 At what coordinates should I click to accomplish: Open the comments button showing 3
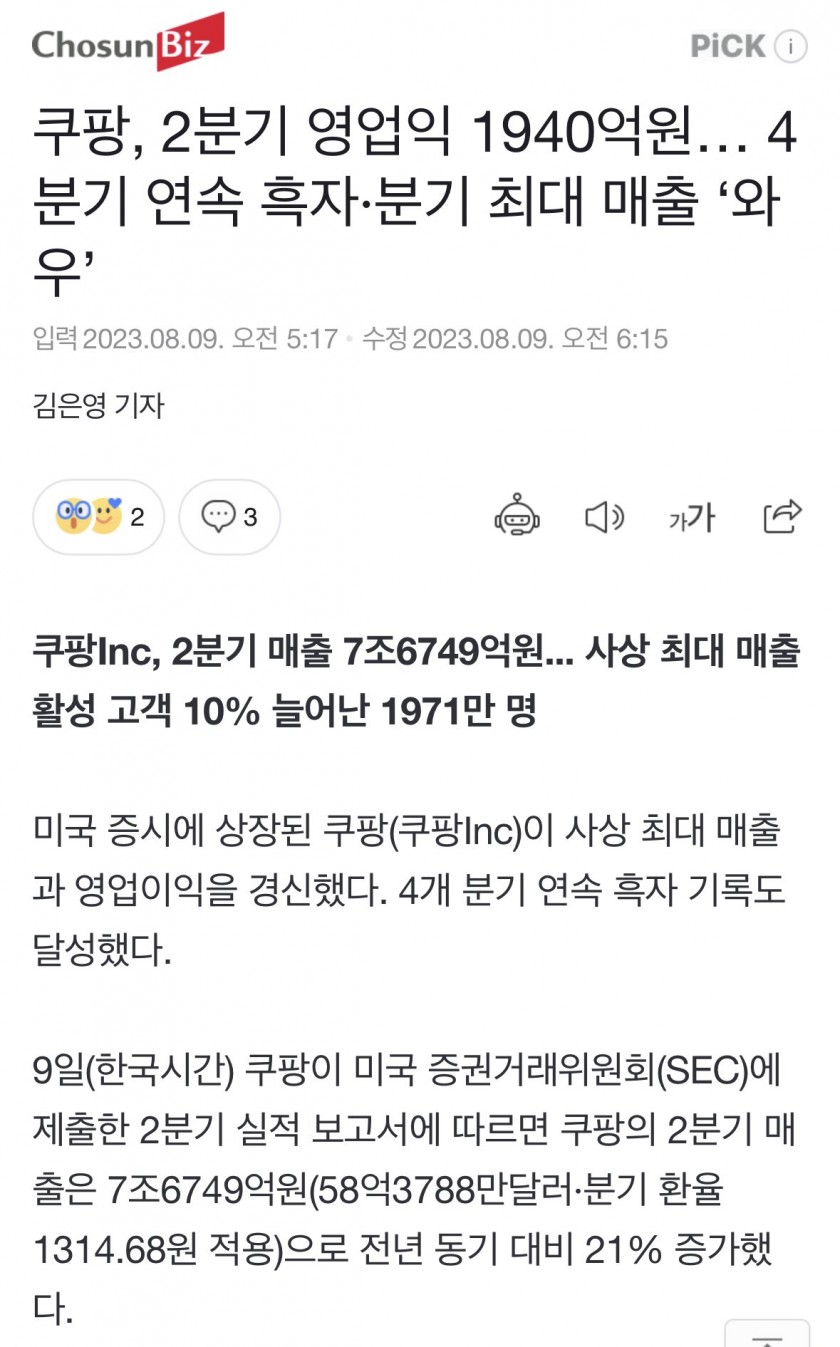tap(229, 517)
